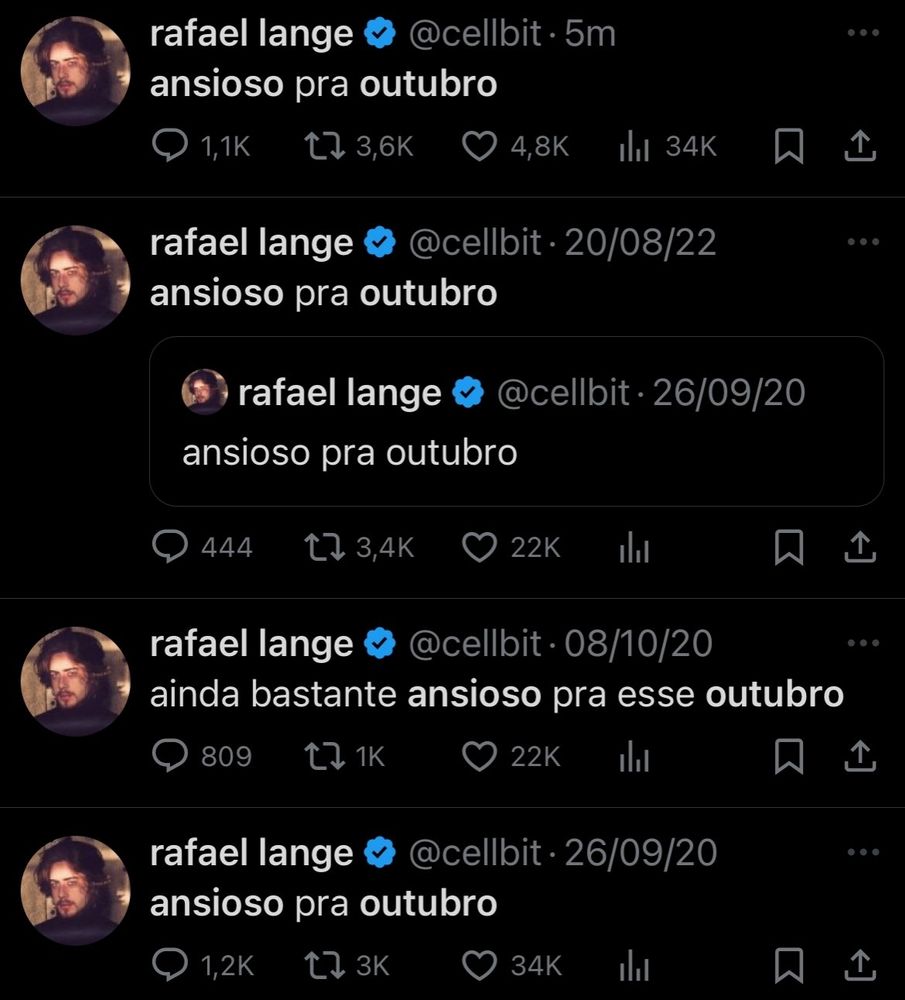Image resolution: width=905 pixels, height=1000 pixels.
Task: Share the 08/10/20 tweet
Action: pyautogui.click(x=860, y=757)
